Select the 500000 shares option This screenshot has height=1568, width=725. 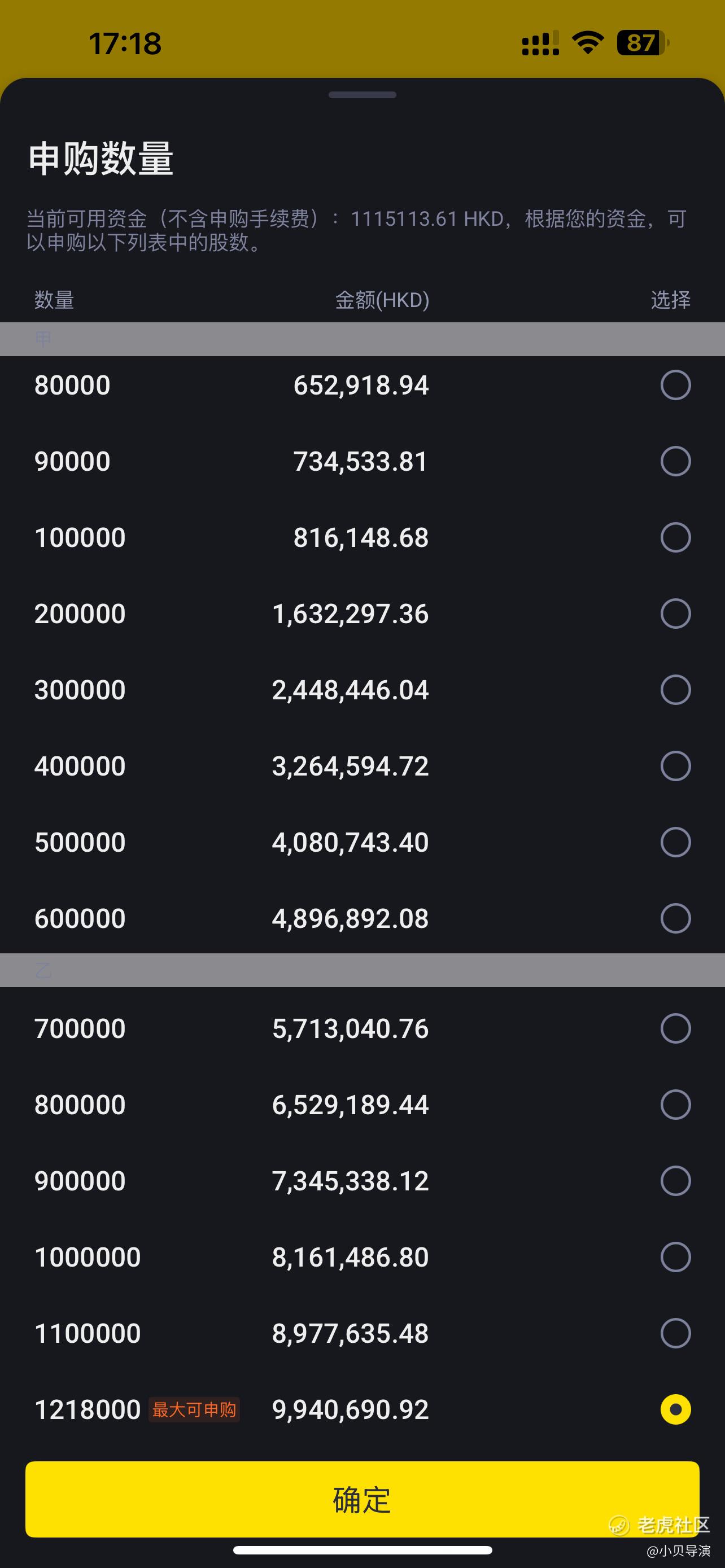tap(675, 842)
